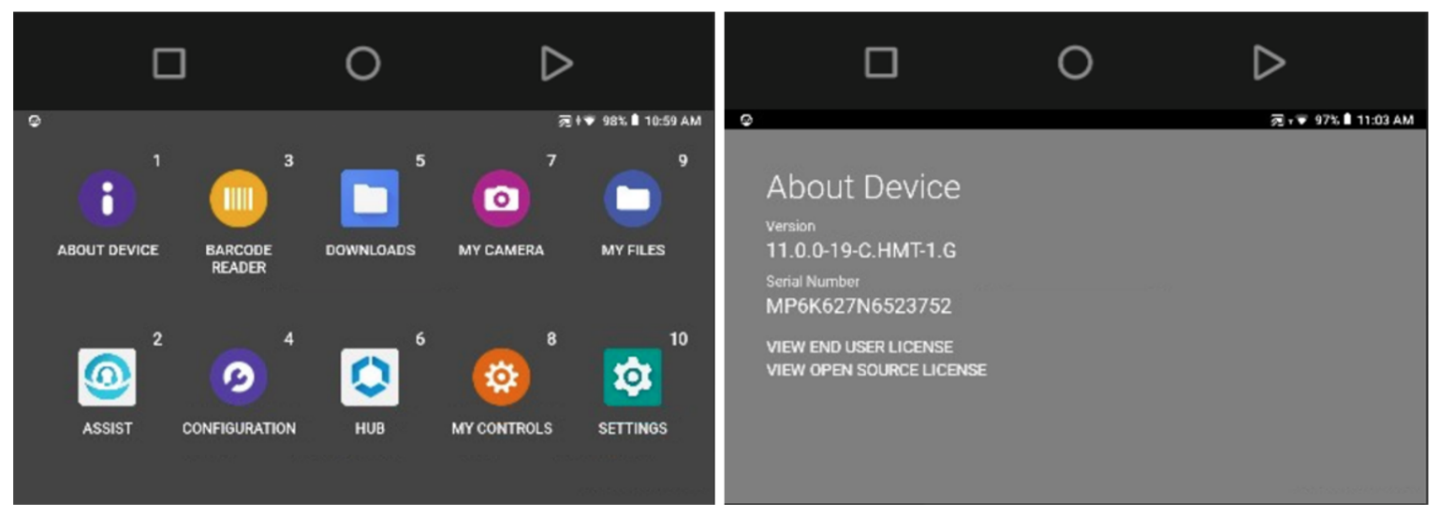Open the Hub app
The image size is (1440, 518).
click(x=370, y=377)
